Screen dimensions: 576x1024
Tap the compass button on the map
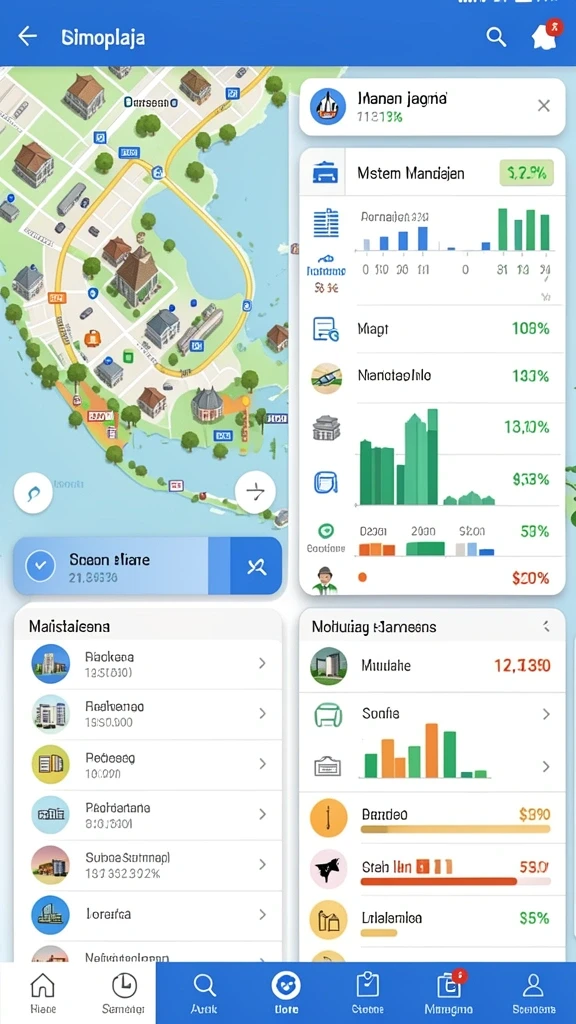click(x=255, y=492)
